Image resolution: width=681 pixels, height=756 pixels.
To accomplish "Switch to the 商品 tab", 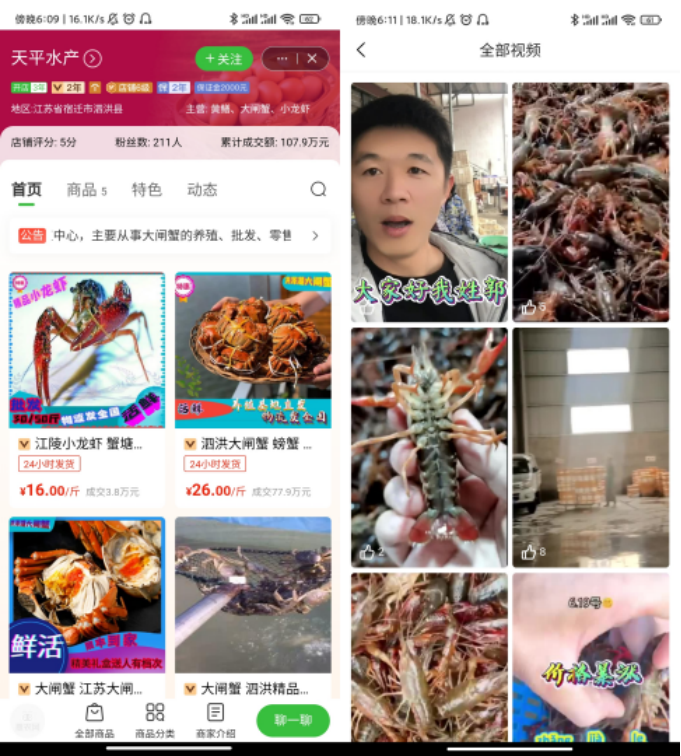I will 86,190.
